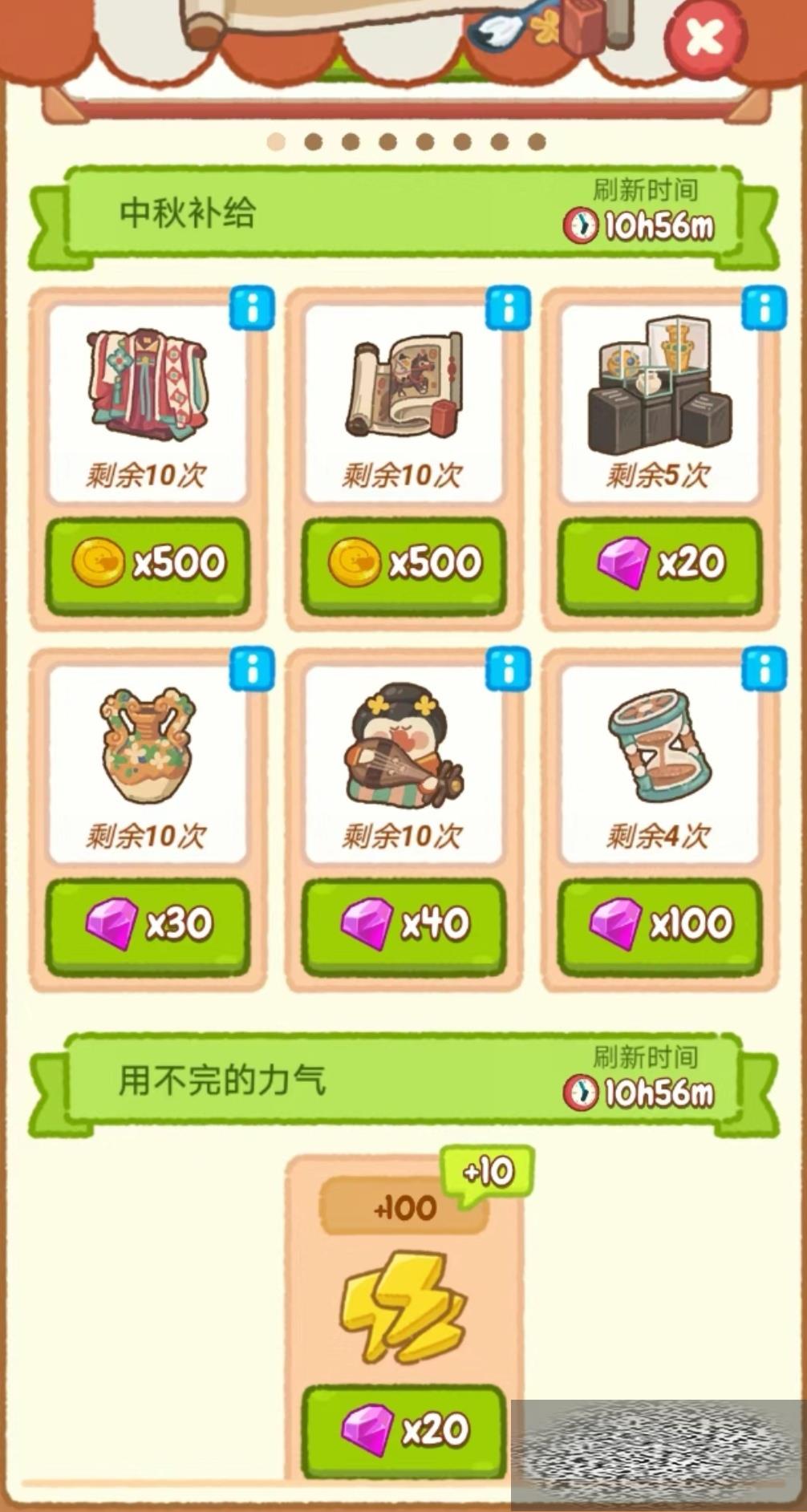This screenshot has height=1512, width=807.
Task: Buy 100 energy for 20 gems
Action: [403, 1429]
